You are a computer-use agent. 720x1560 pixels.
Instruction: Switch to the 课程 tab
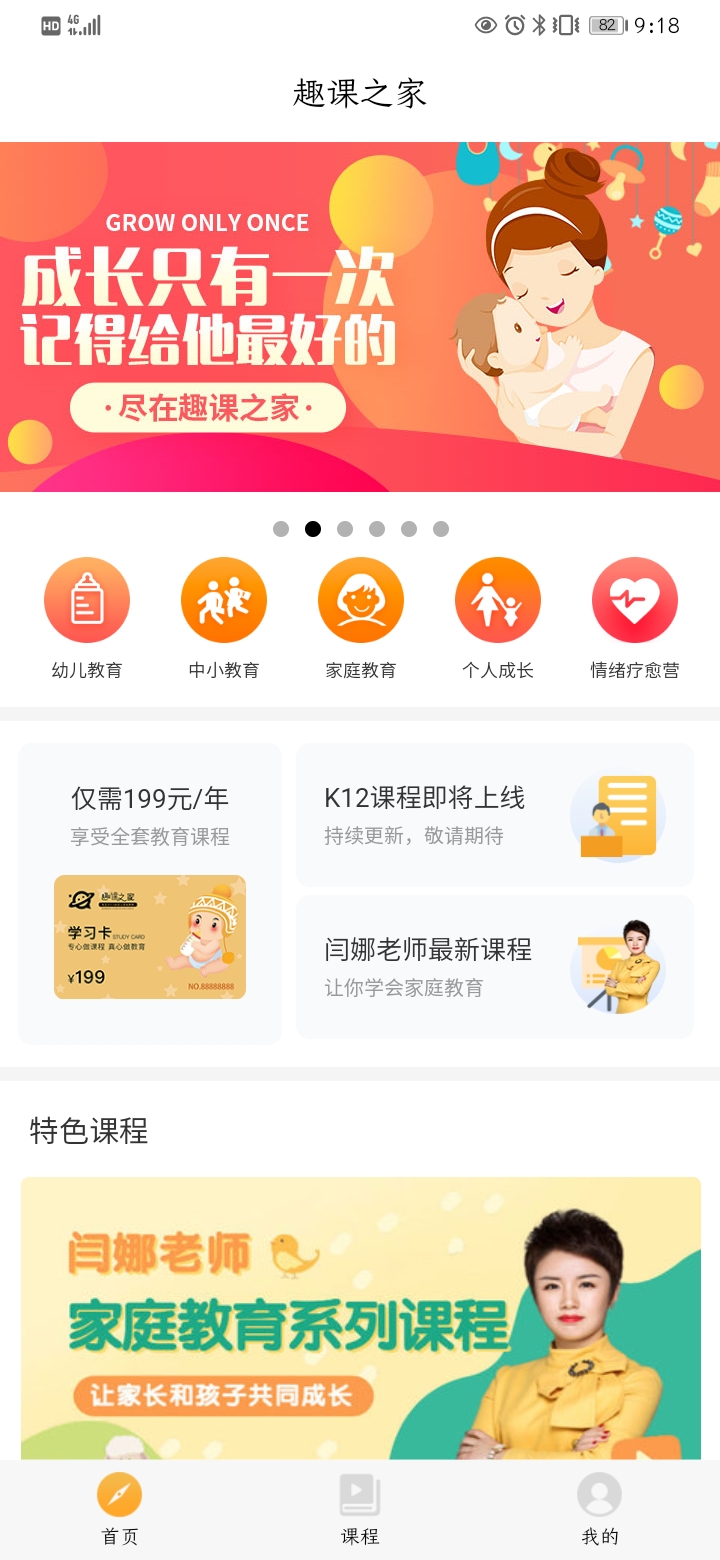point(360,1510)
